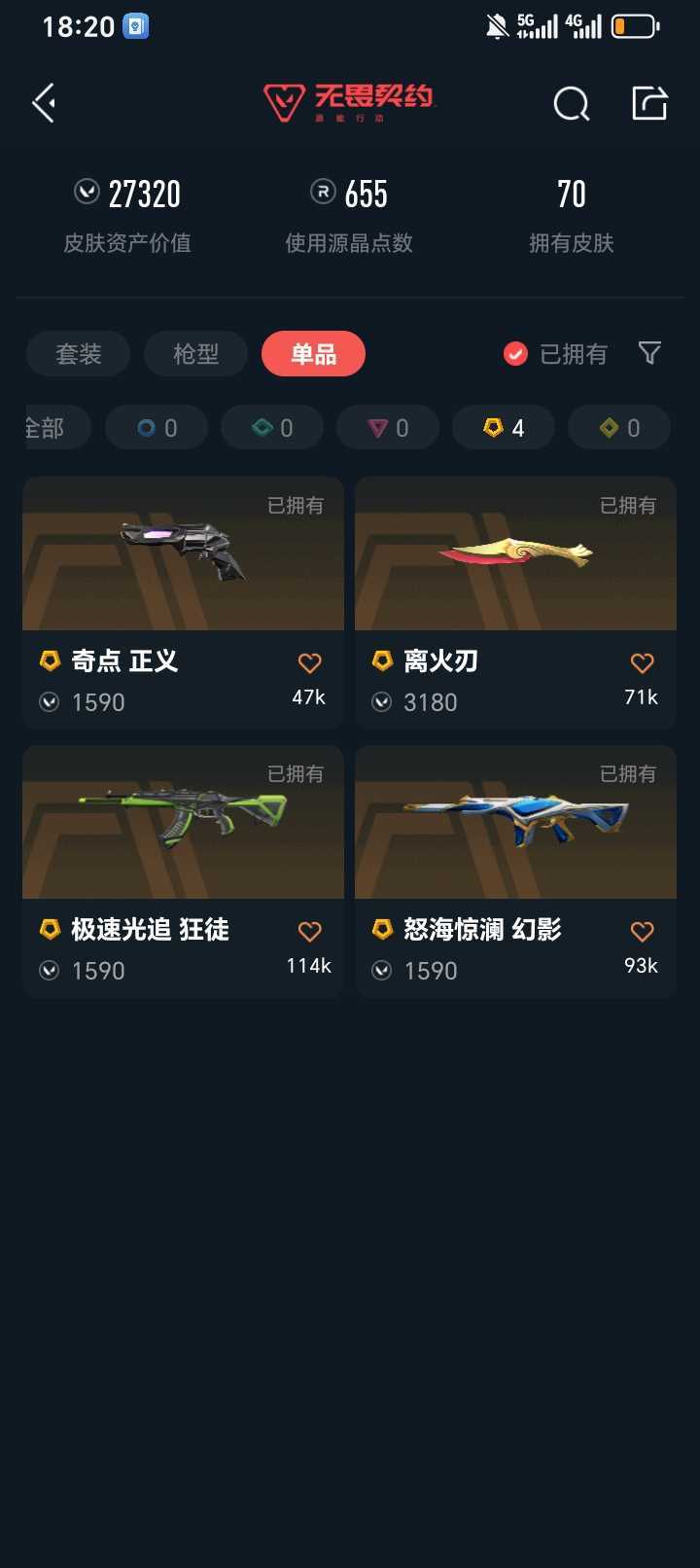Uncheck the 已拥有 filter checkbox
The height and width of the screenshot is (1568, 700).
(515, 354)
